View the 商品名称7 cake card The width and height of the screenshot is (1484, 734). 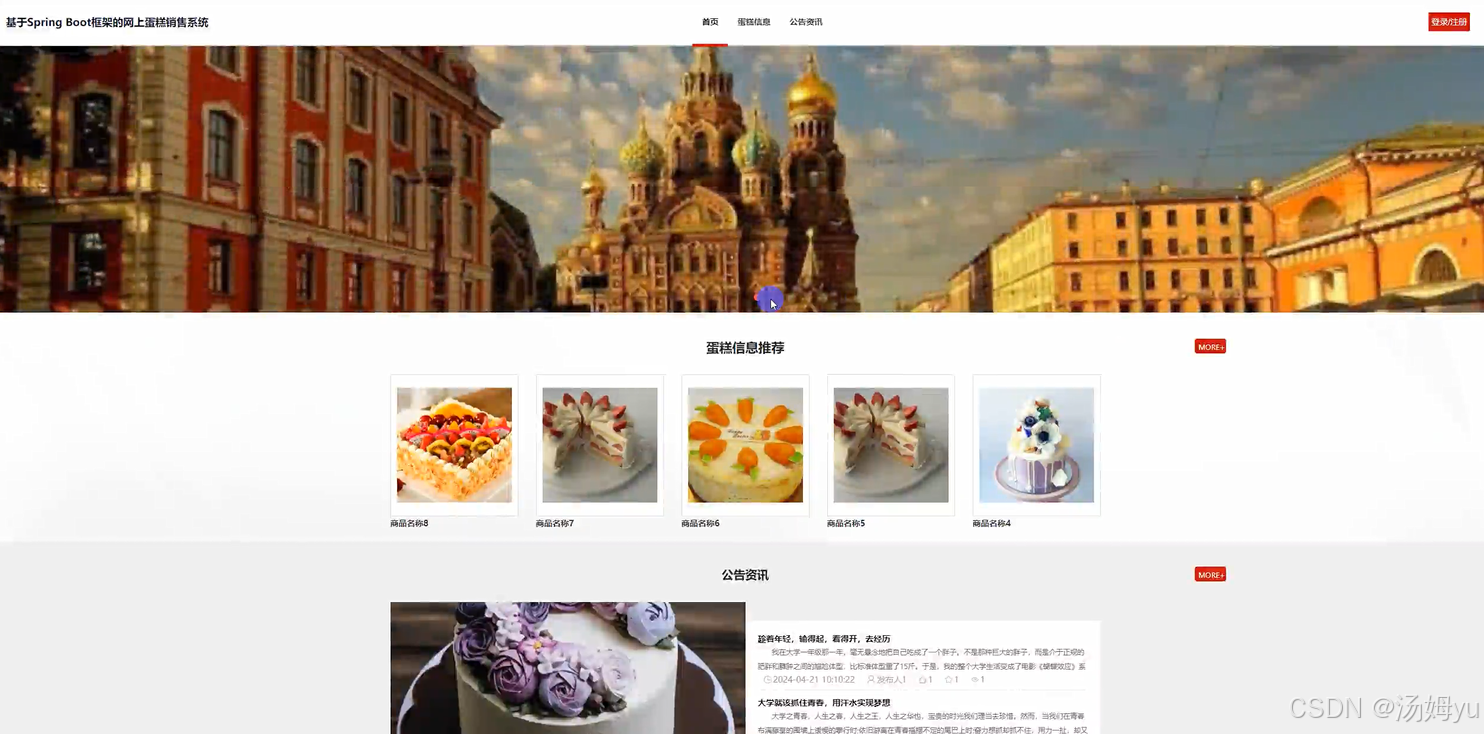(600, 445)
